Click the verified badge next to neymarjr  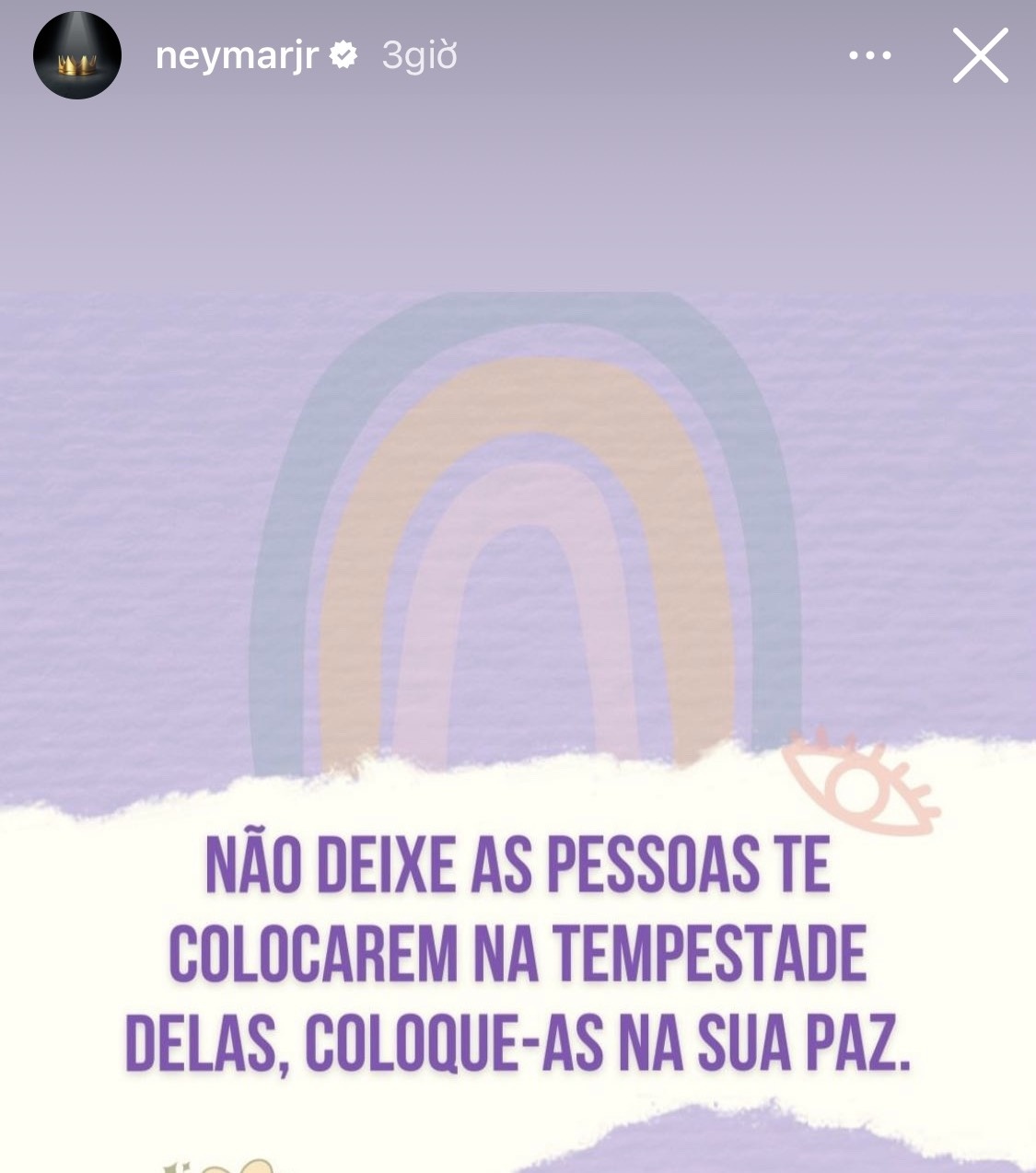343,55
